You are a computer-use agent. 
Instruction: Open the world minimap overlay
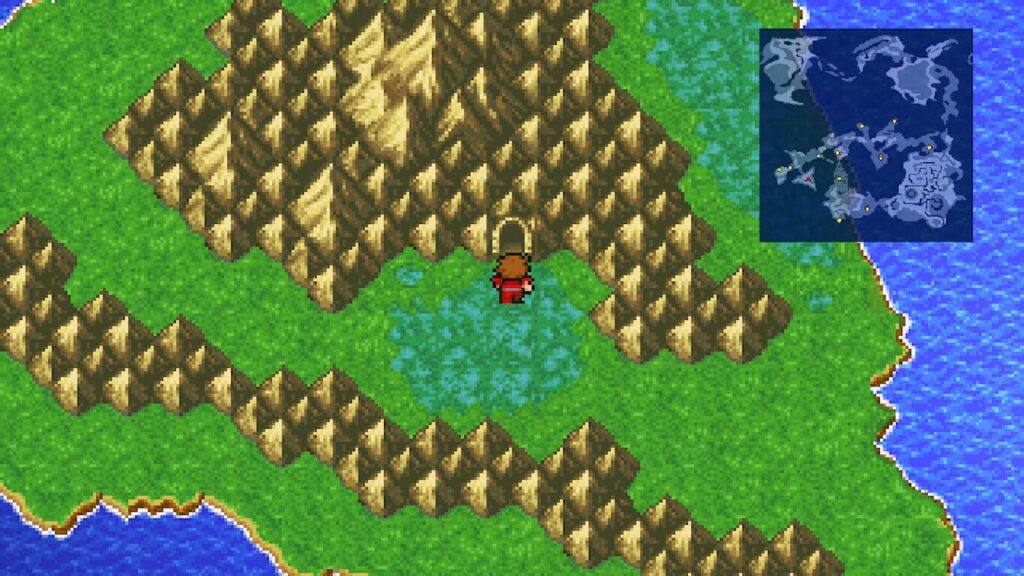click(865, 135)
